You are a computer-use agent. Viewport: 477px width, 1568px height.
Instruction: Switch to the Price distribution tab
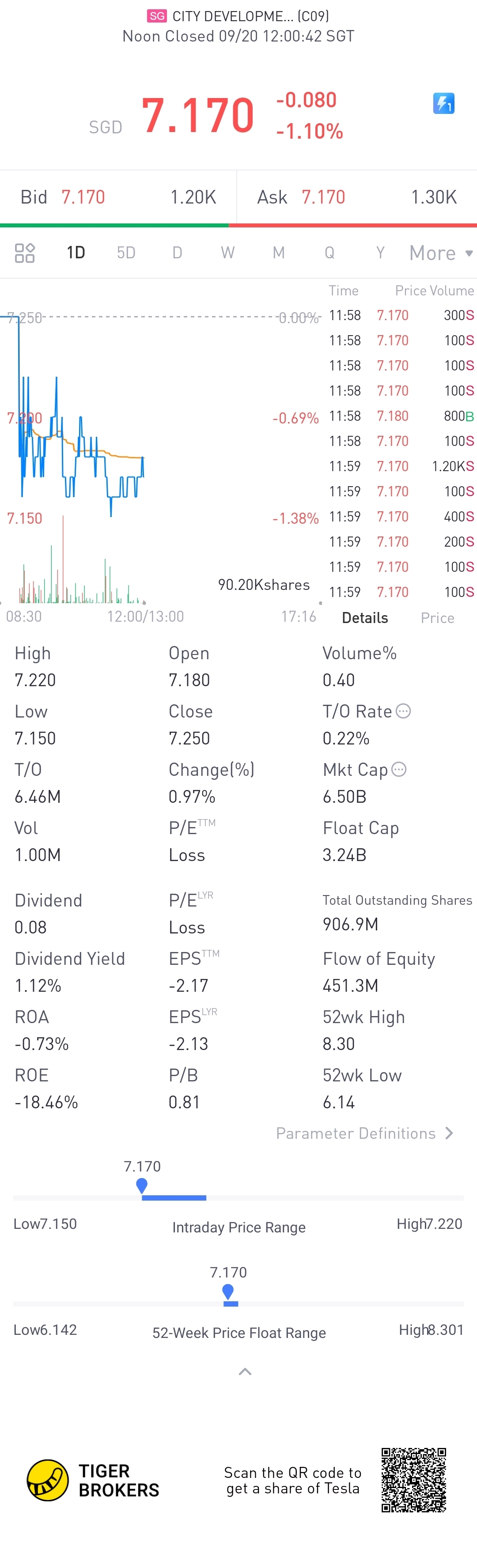pyautogui.click(x=437, y=618)
